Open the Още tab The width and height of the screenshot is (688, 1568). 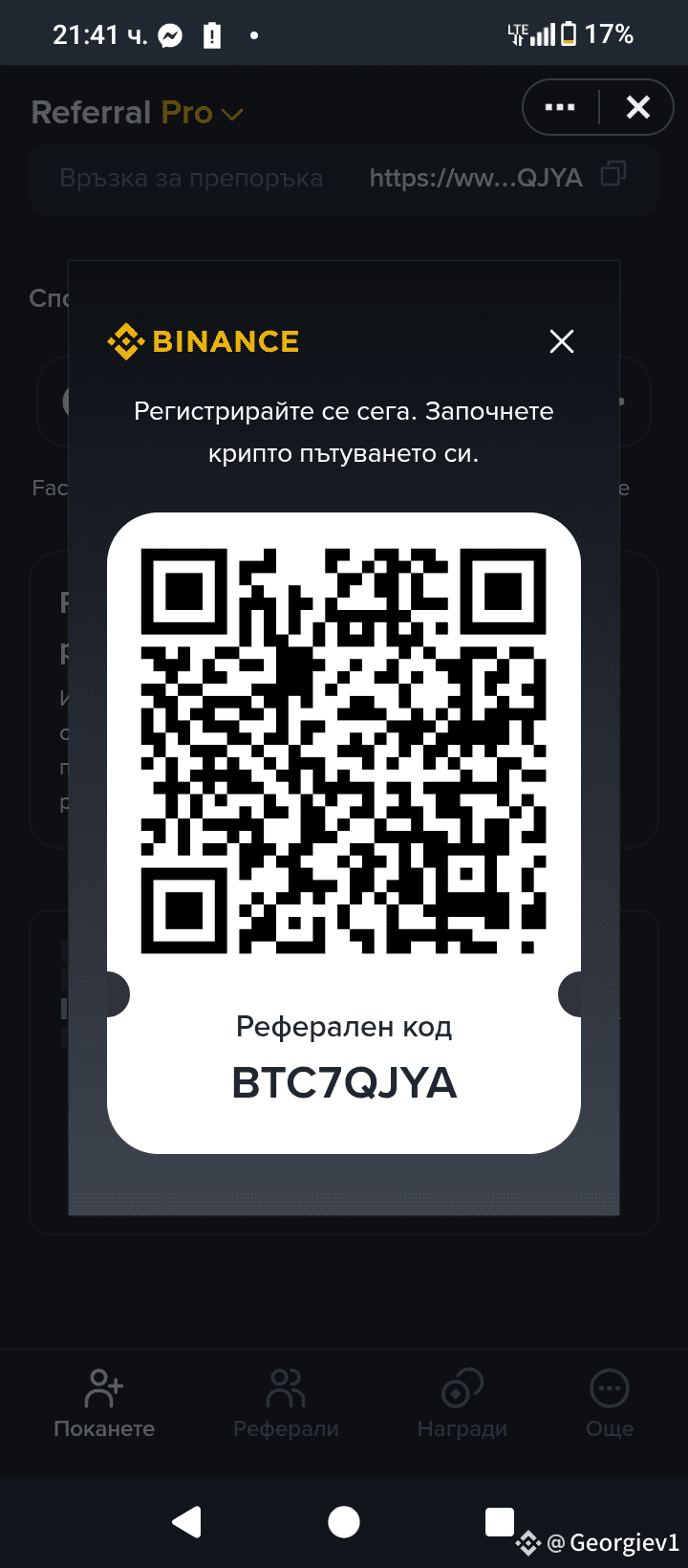pyautogui.click(x=610, y=1404)
